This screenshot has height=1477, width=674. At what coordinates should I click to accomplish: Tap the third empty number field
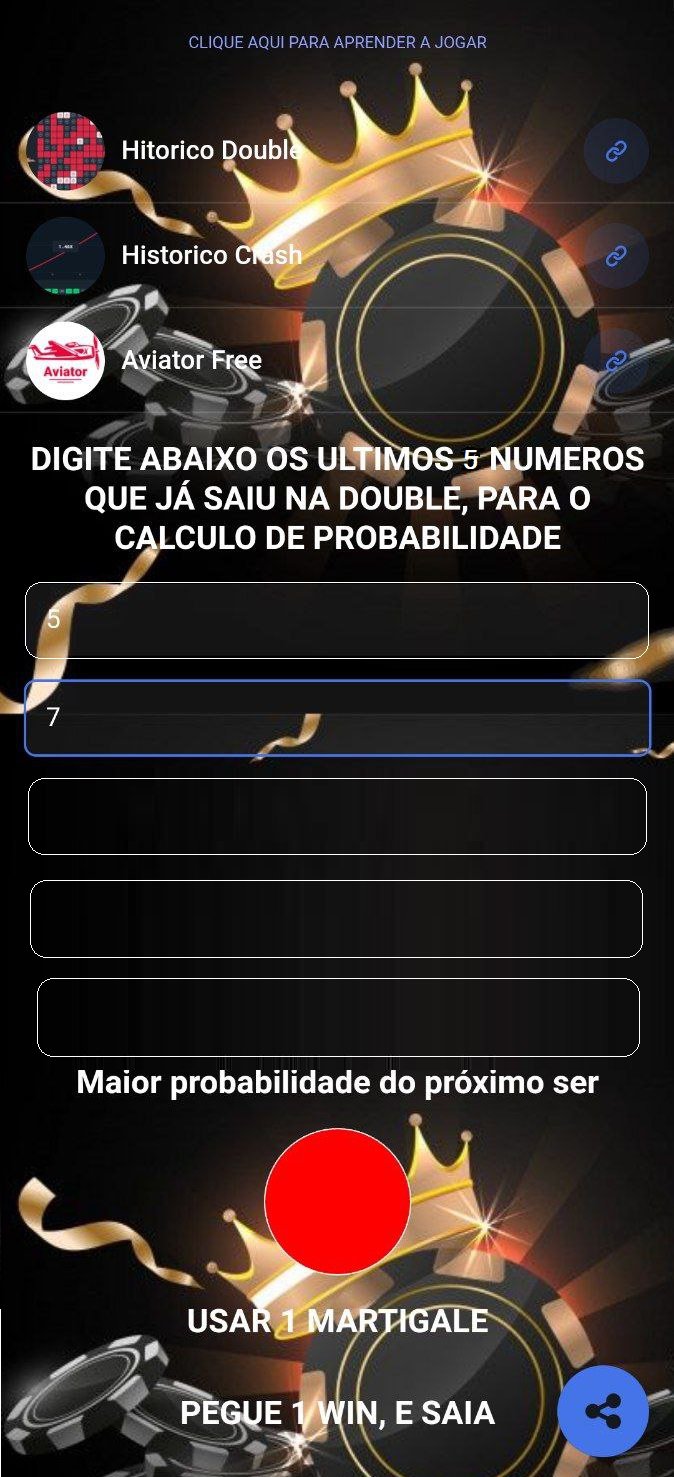pos(337,816)
